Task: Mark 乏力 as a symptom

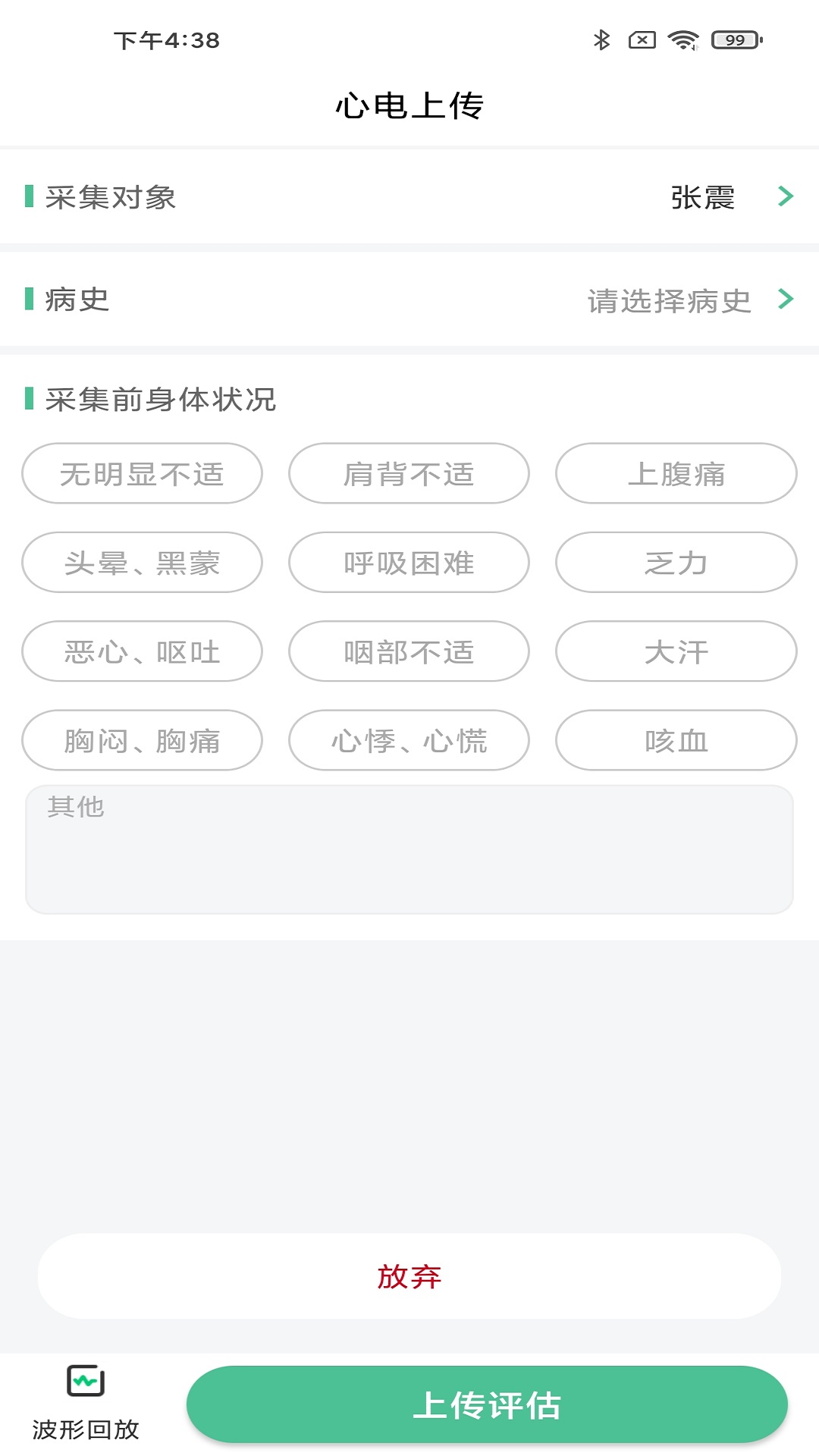Action: [x=676, y=563]
